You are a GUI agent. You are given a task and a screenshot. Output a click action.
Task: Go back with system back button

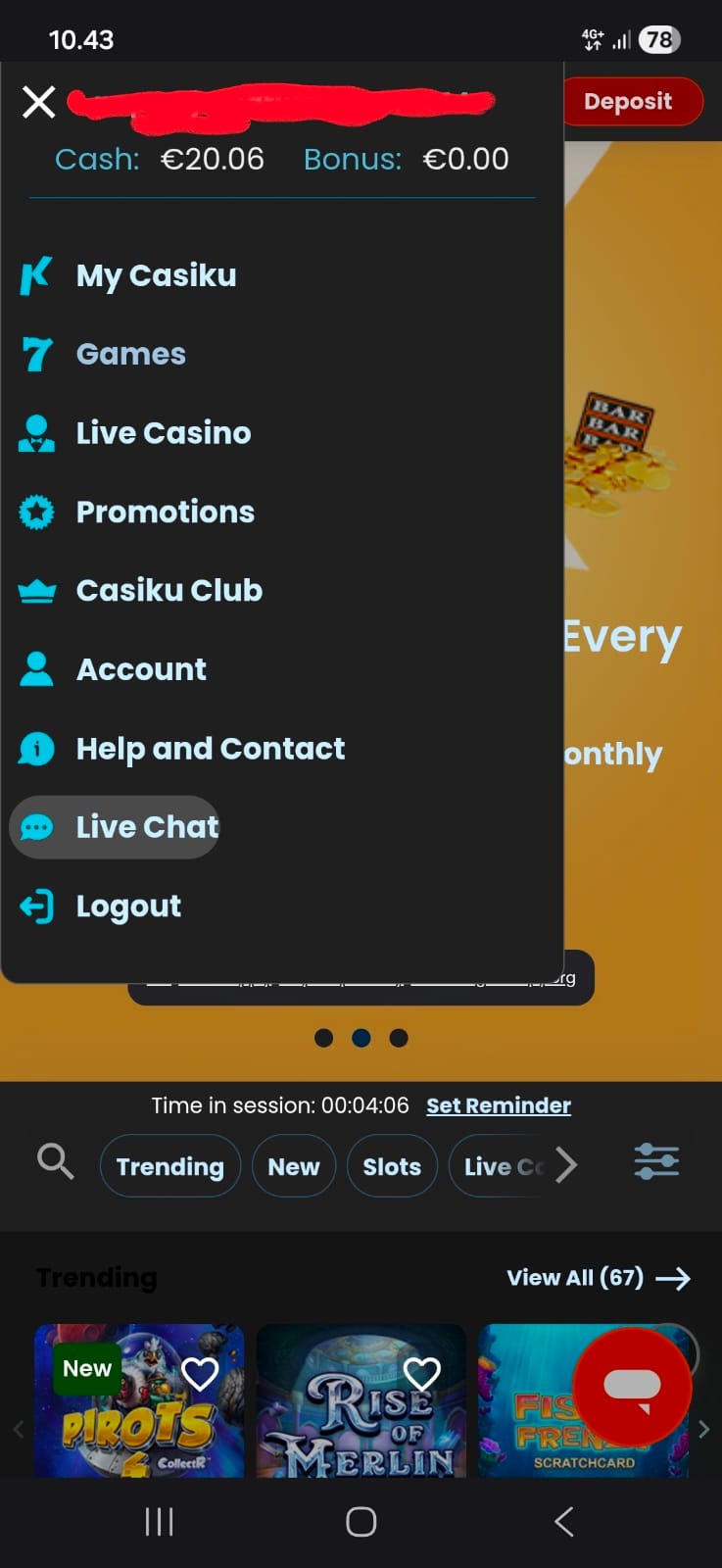[x=563, y=1522]
